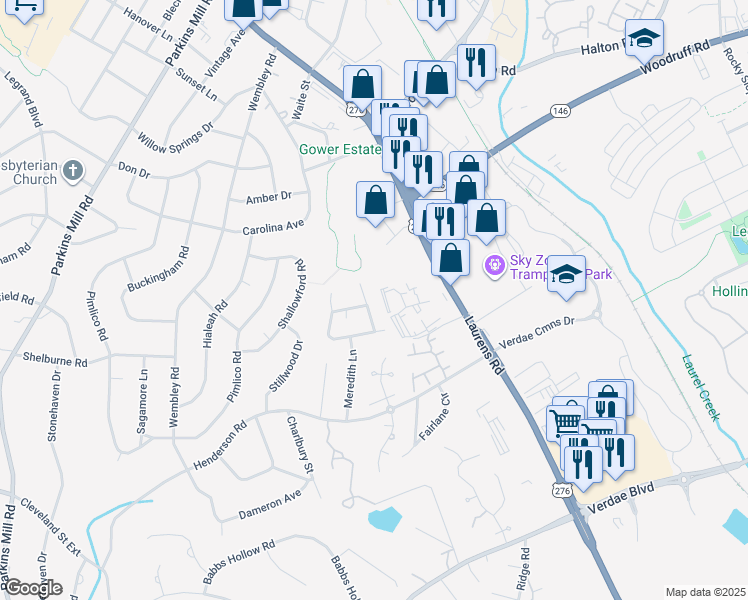
Task: Open the school marker above Verdae Cmns Dr
Action: (x=566, y=275)
